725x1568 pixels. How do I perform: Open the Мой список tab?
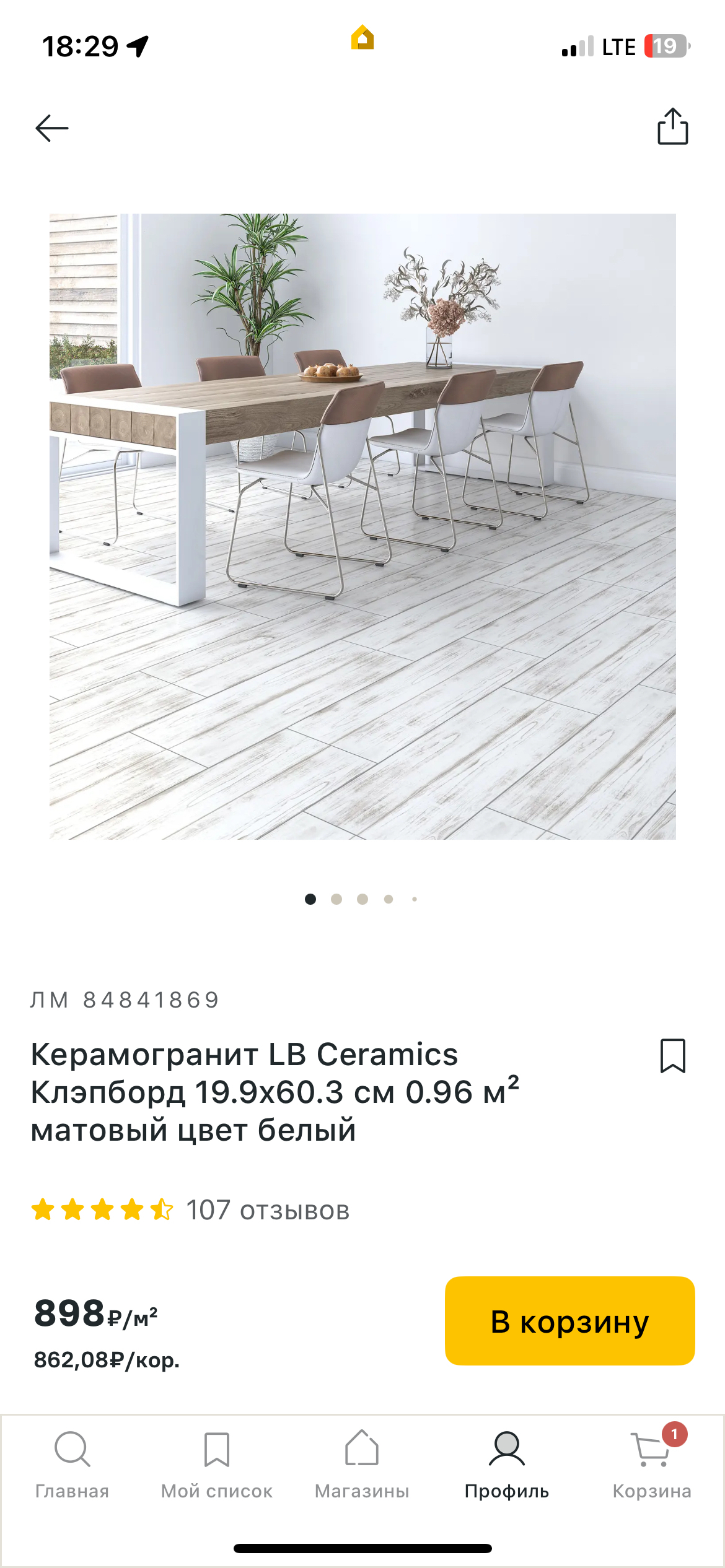(217, 1465)
